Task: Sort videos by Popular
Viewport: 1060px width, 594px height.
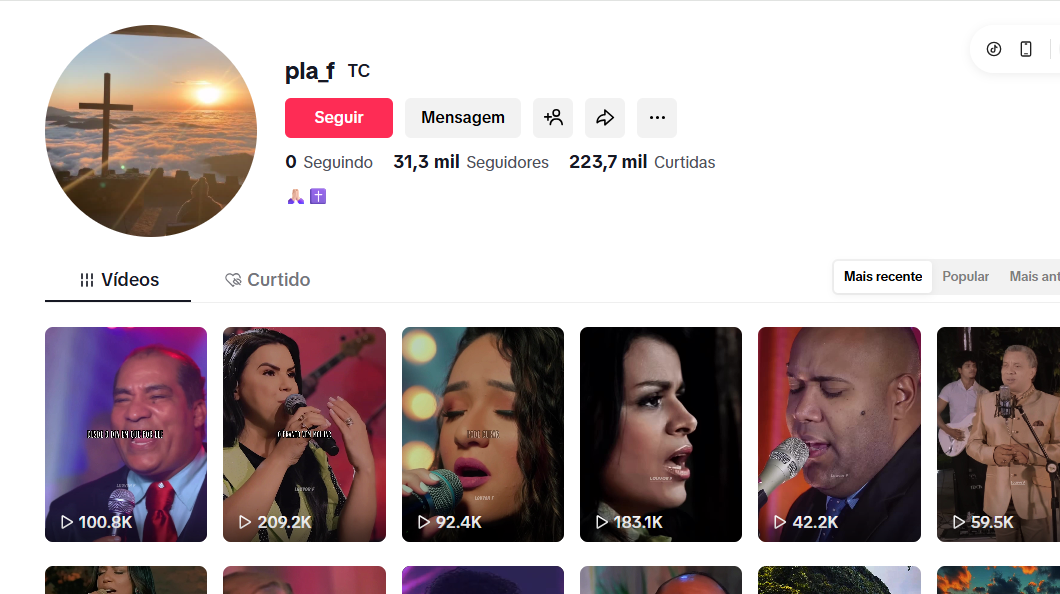Action: click(x=965, y=277)
